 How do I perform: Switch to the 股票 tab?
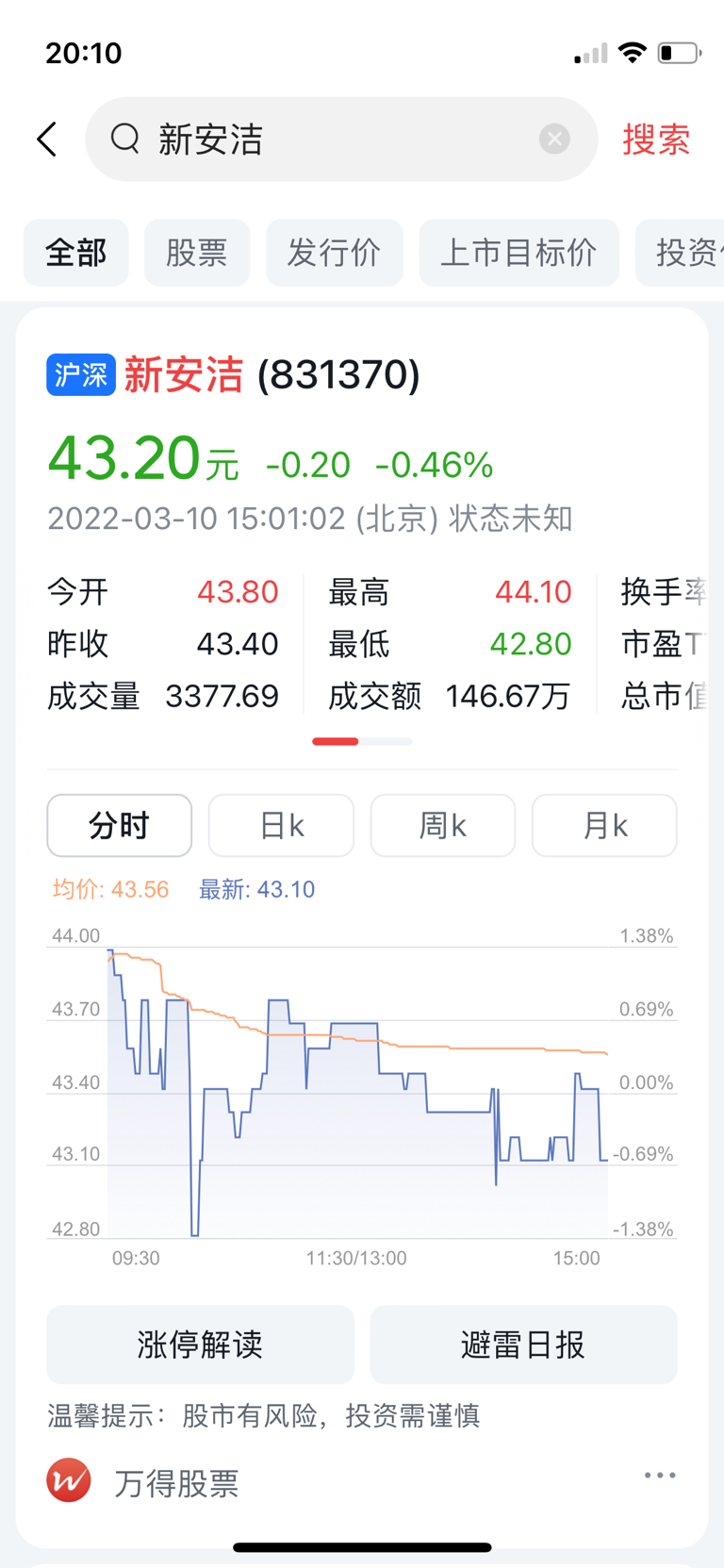[x=197, y=253]
